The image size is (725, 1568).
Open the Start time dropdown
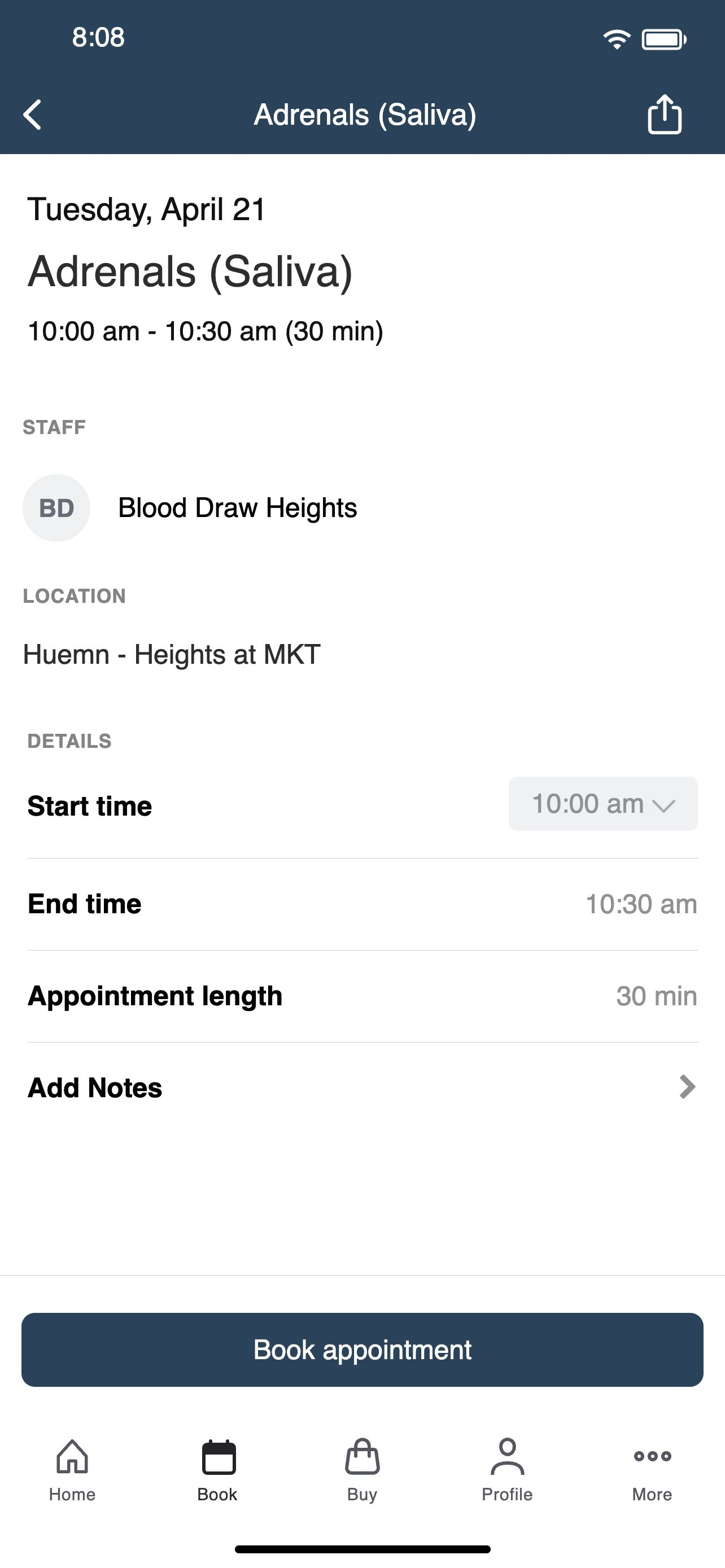point(602,804)
